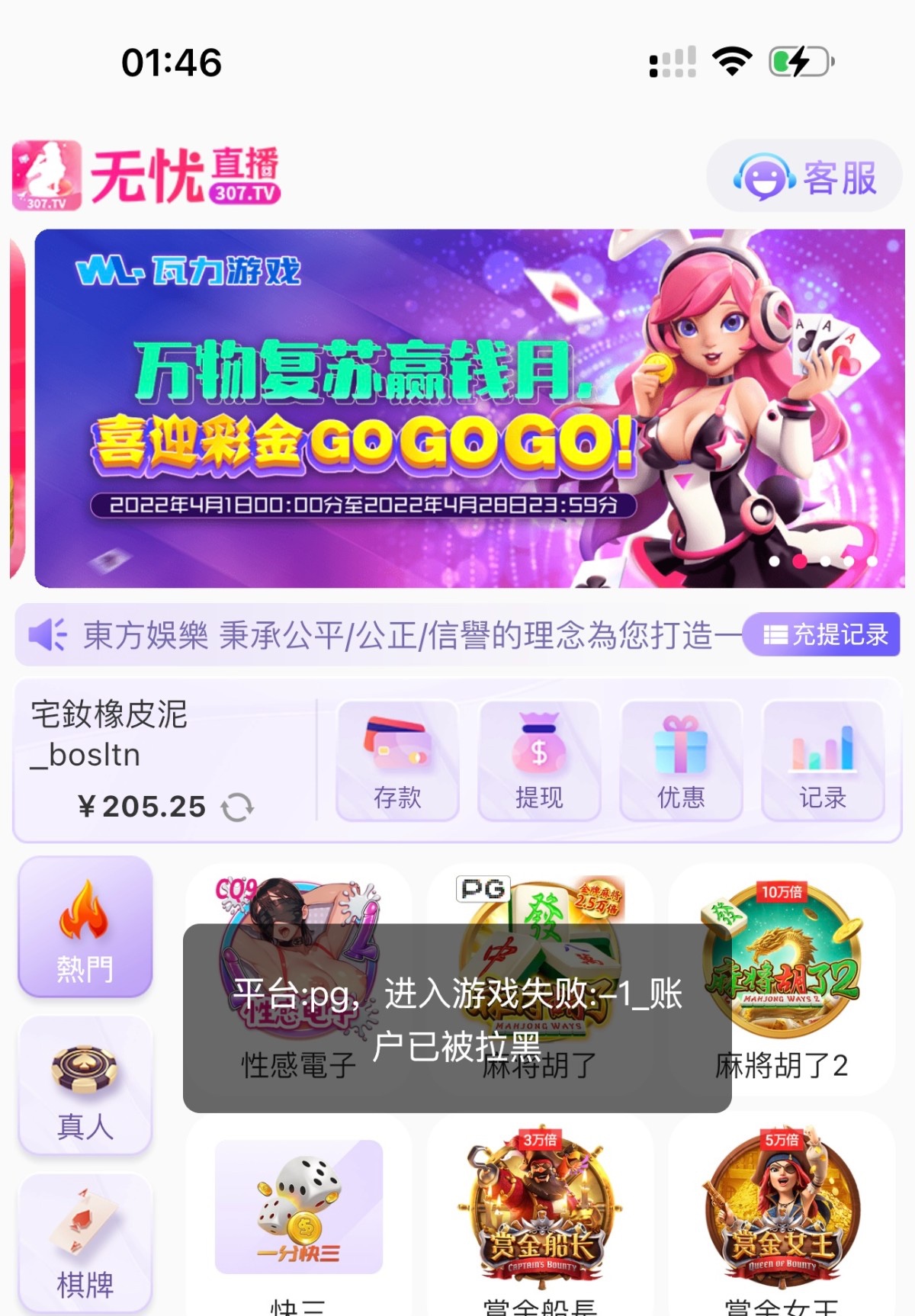The height and width of the screenshot is (1316, 915).
Task: Open 存款 deposit
Action: coord(397,761)
